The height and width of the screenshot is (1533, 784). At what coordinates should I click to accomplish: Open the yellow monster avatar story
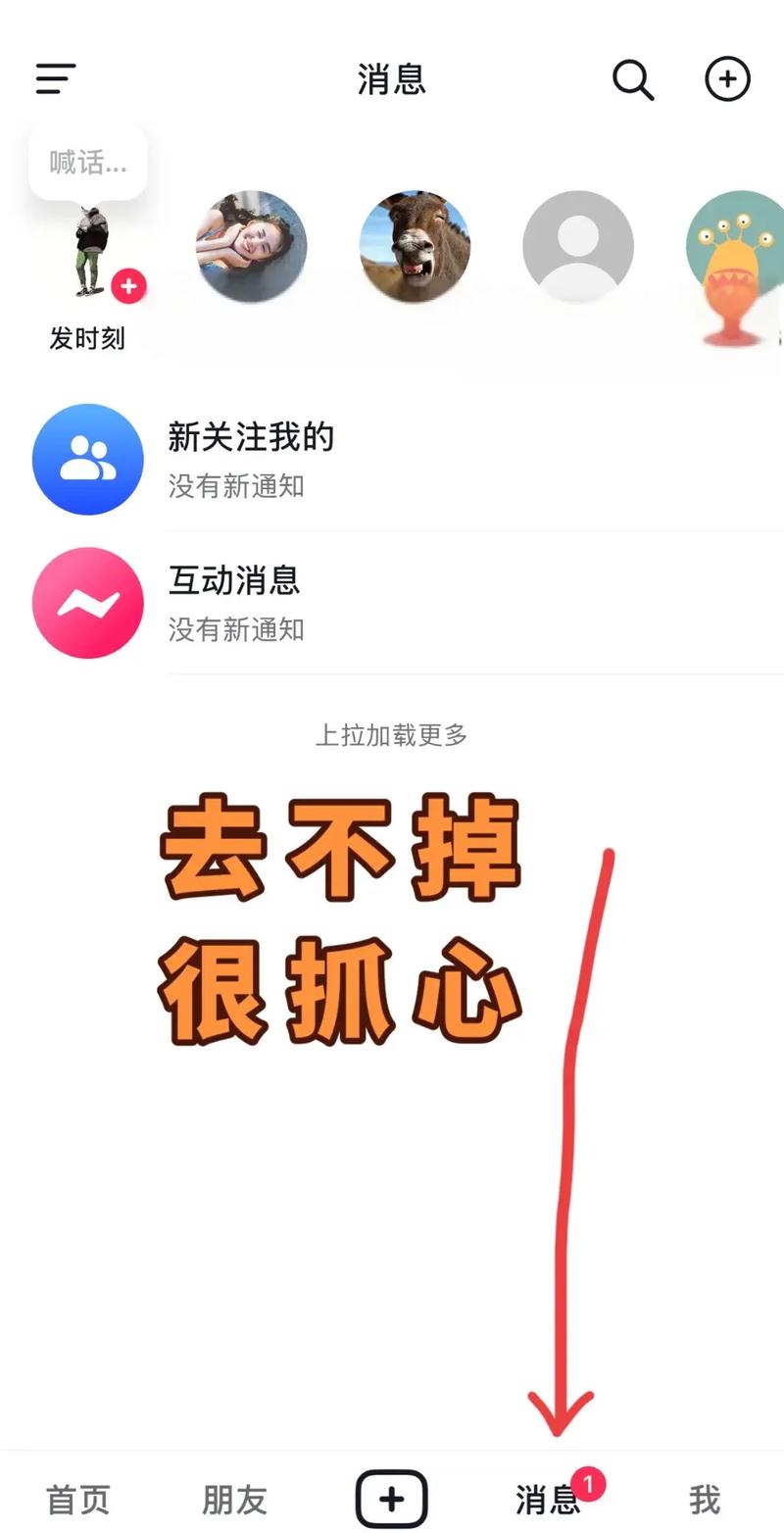point(737,257)
